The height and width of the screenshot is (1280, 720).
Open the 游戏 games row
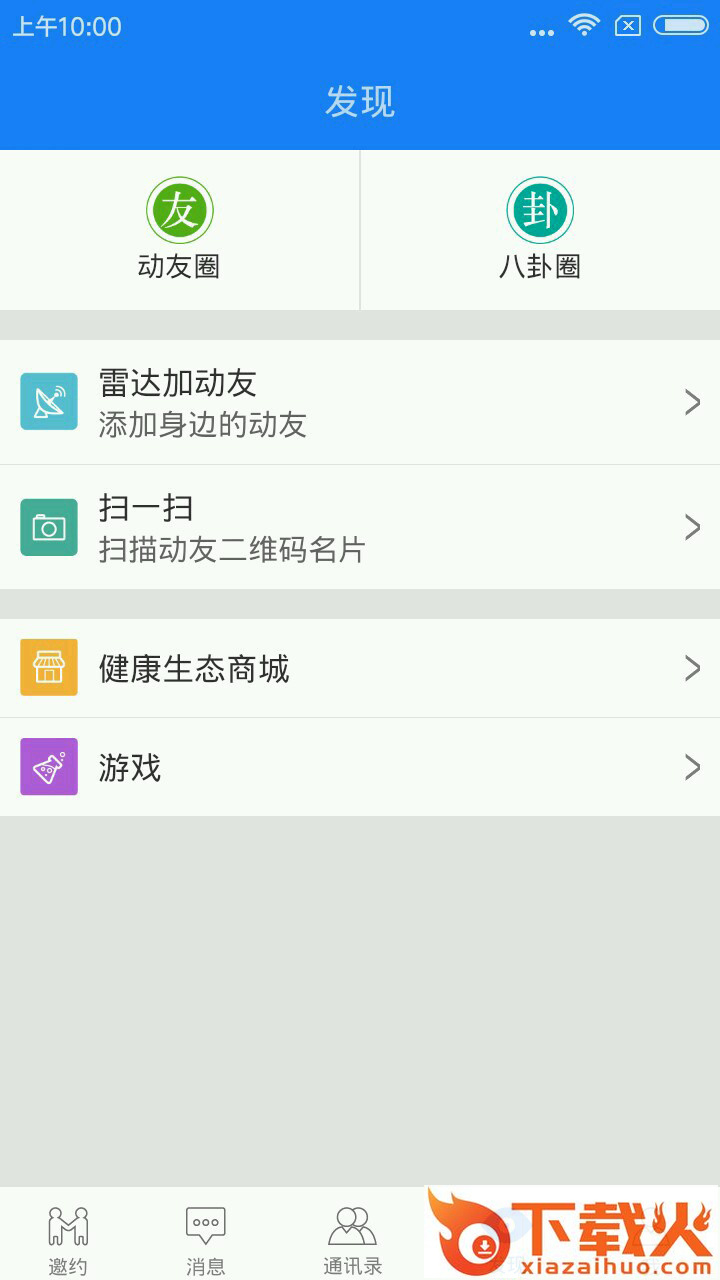coord(360,767)
